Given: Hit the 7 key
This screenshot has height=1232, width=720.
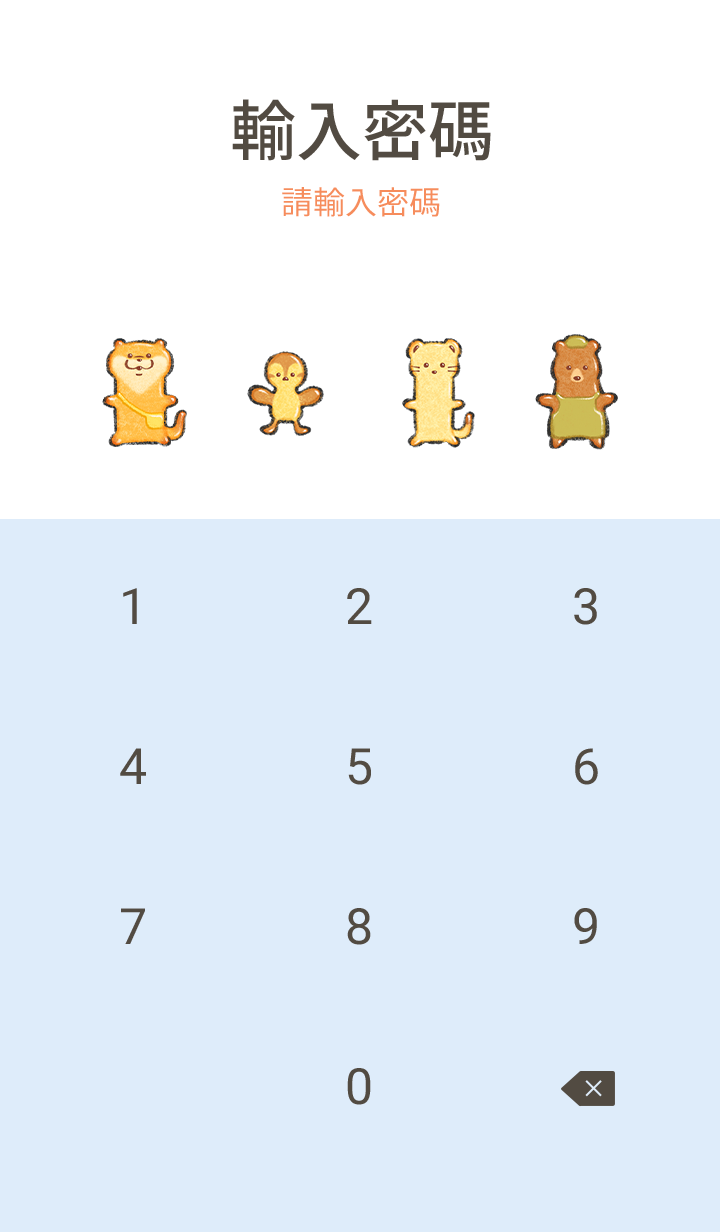Looking at the screenshot, I should pyautogui.click(x=132, y=928).
